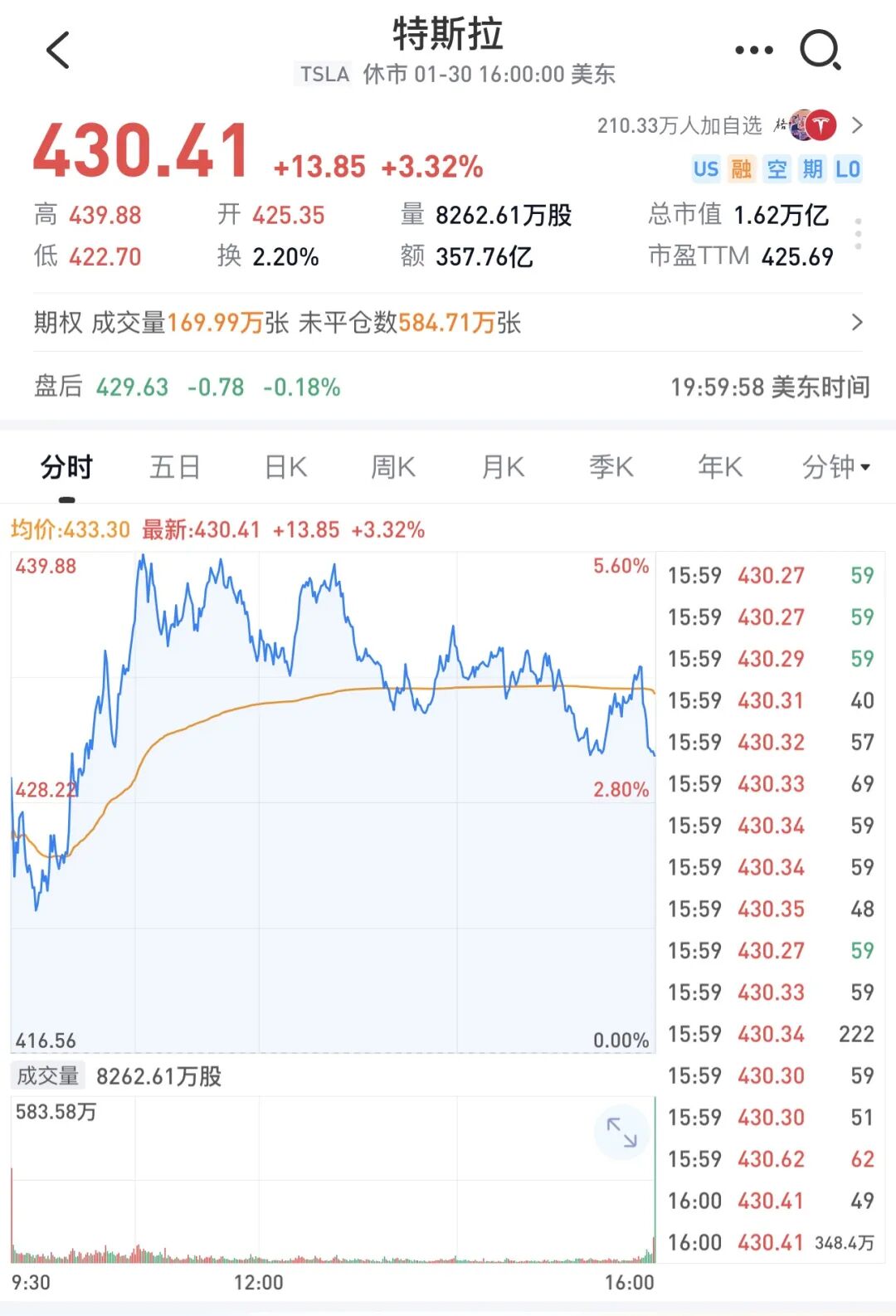The height and width of the screenshot is (1316, 896).
Task: Switch to the 季K chart tab
Action: [x=611, y=467]
